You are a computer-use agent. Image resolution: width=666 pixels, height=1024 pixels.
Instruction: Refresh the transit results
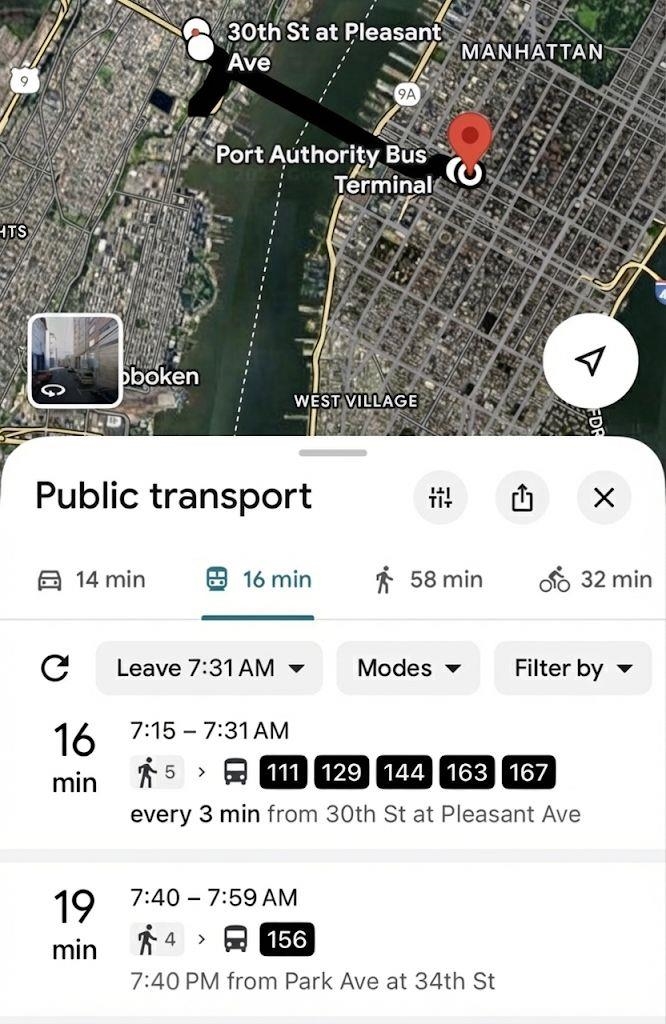55,668
